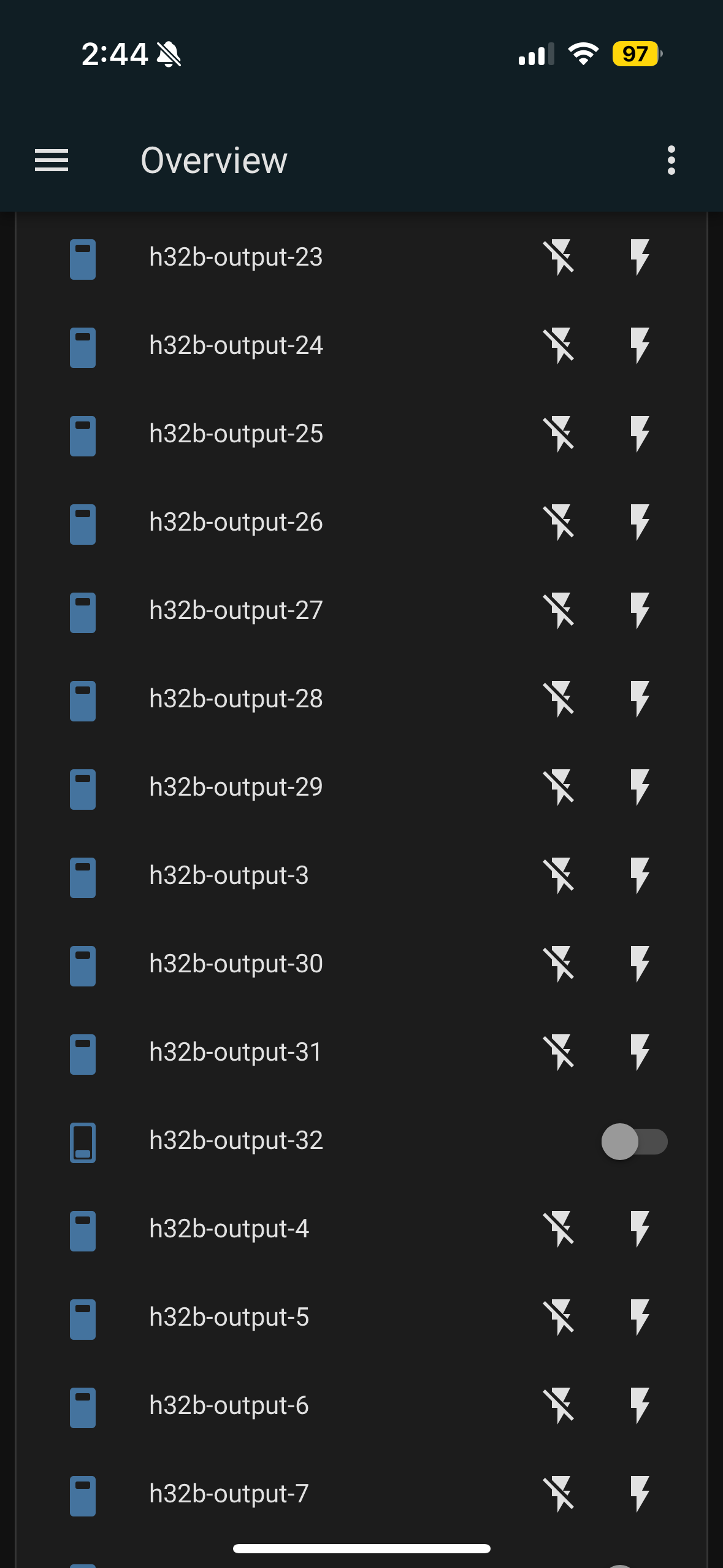This screenshot has width=723, height=1568.
Task: Turn on h32b-output-30 with the bolt icon
Action: click(640, 964)
